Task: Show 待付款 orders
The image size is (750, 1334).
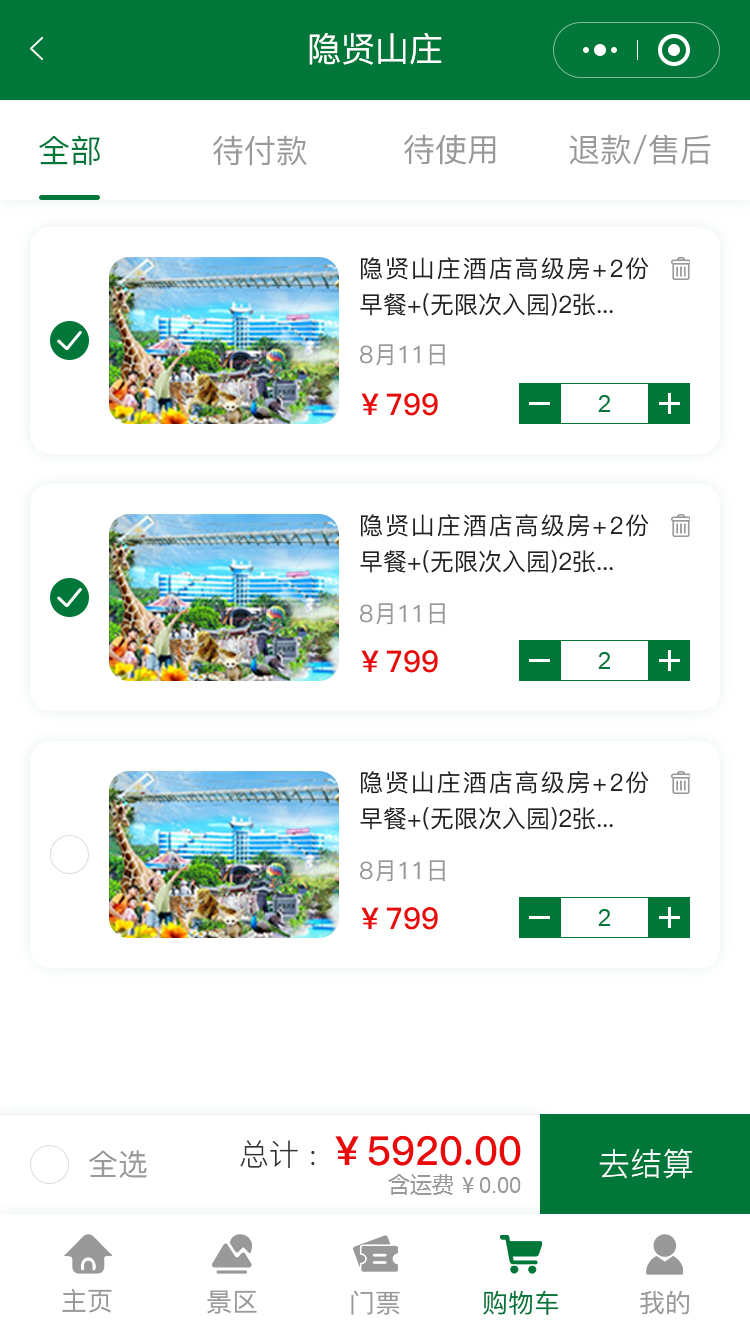Action: pyautogui.click(x=260, y=151)
